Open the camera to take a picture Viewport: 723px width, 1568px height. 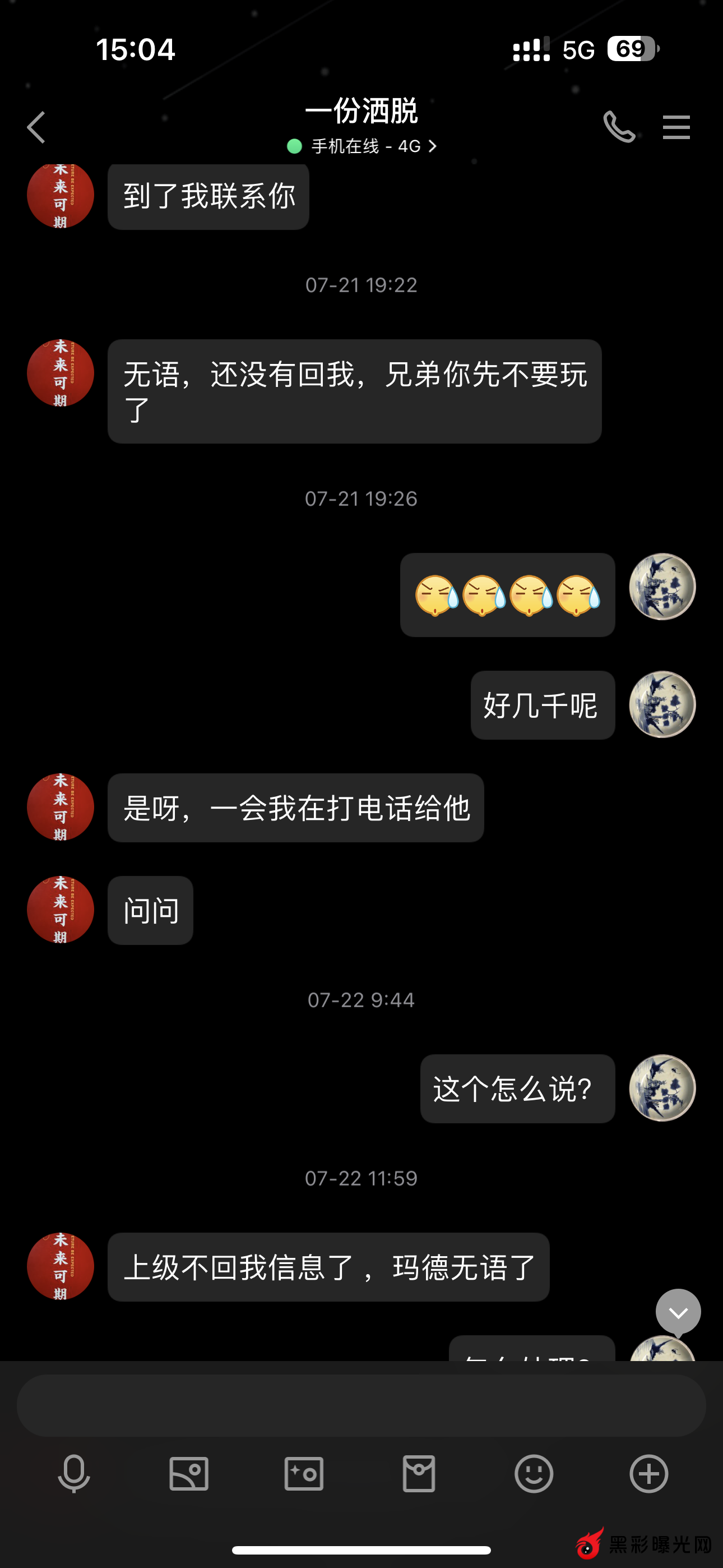[304, 1474]
